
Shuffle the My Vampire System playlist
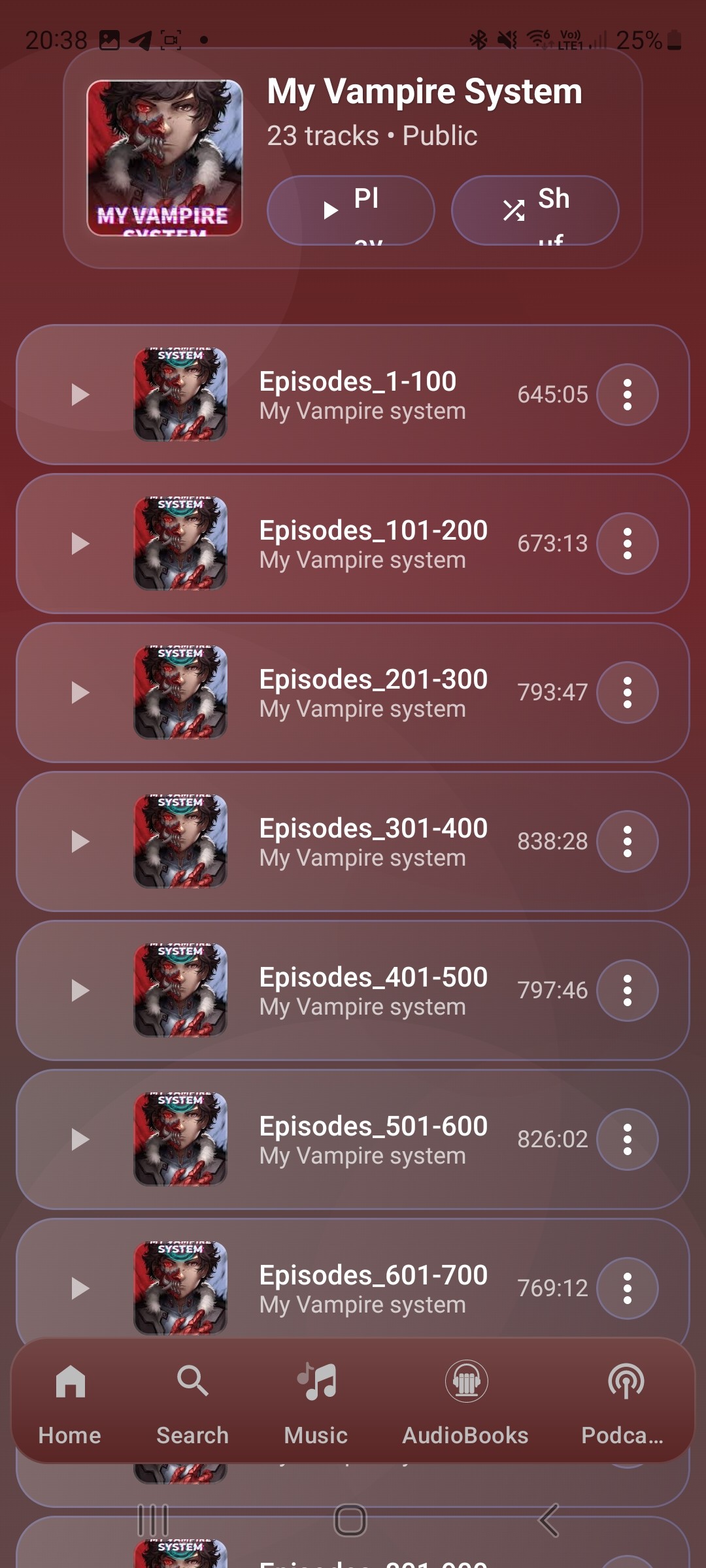(535, 210)
